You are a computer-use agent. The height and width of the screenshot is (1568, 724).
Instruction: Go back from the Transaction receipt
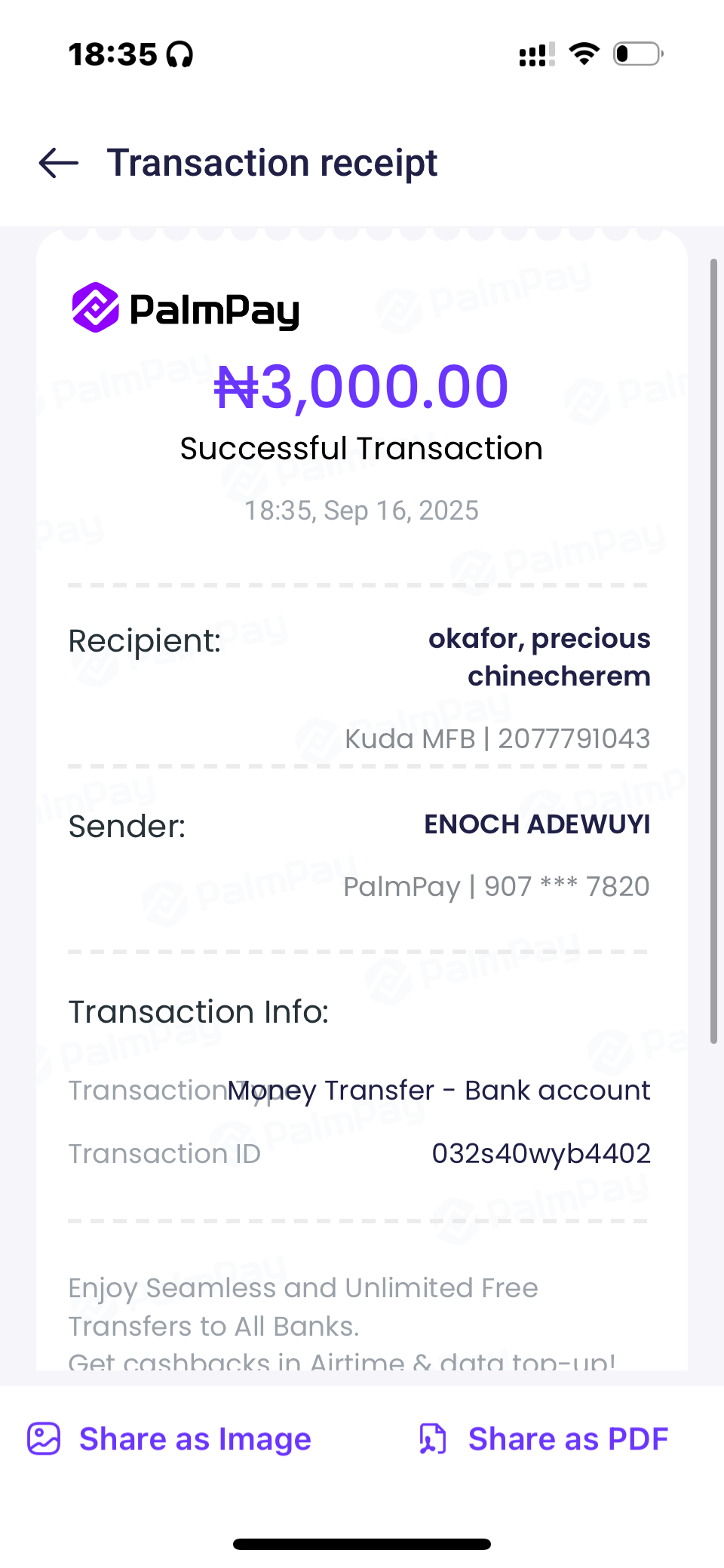[x=59, y=163]
